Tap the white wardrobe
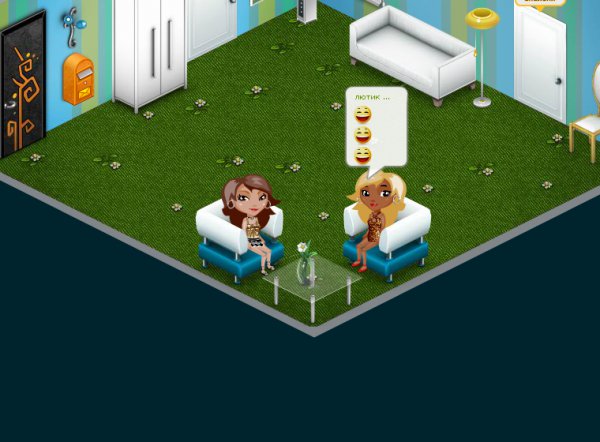The height and width of the screenshot is (442, 600). [x=150, y=50]
